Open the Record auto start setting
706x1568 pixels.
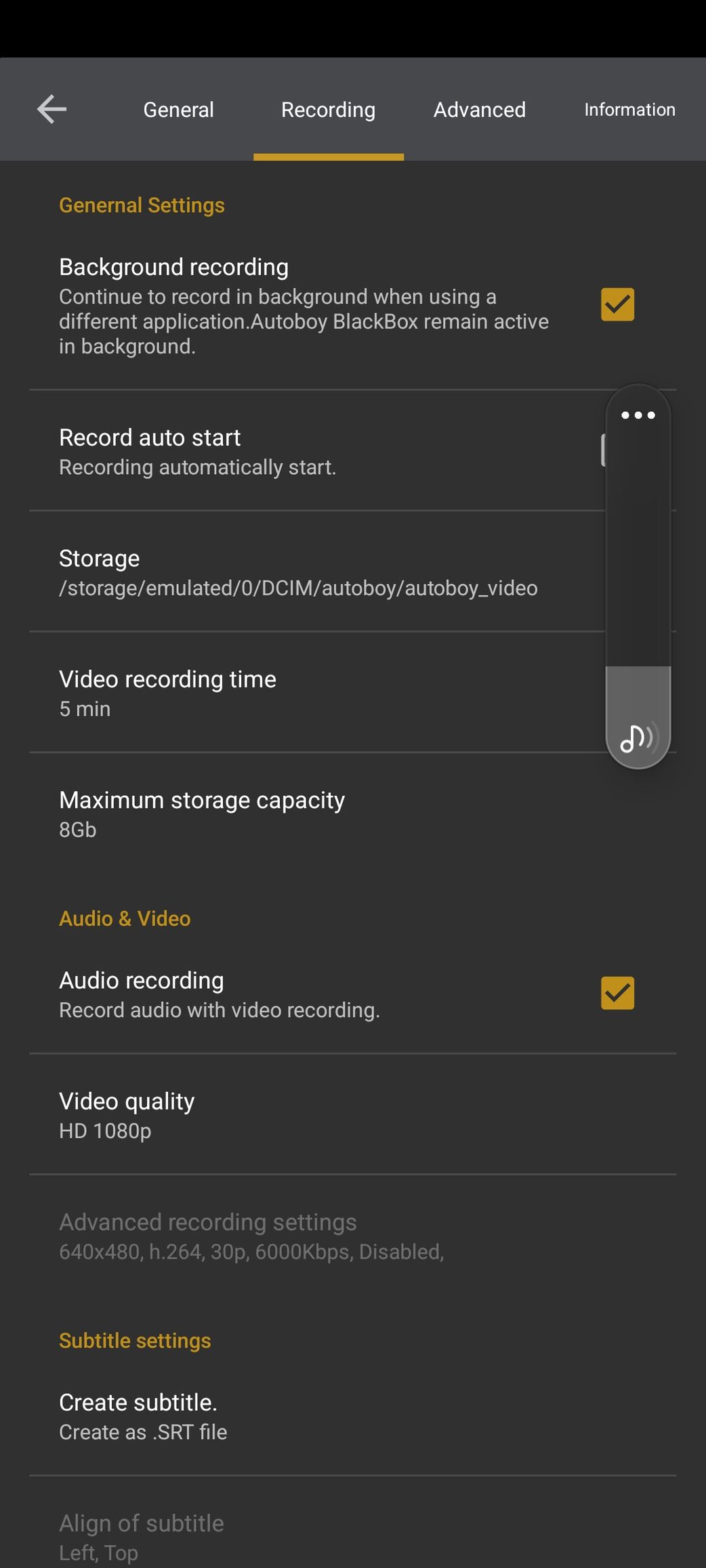coord(316,450)
